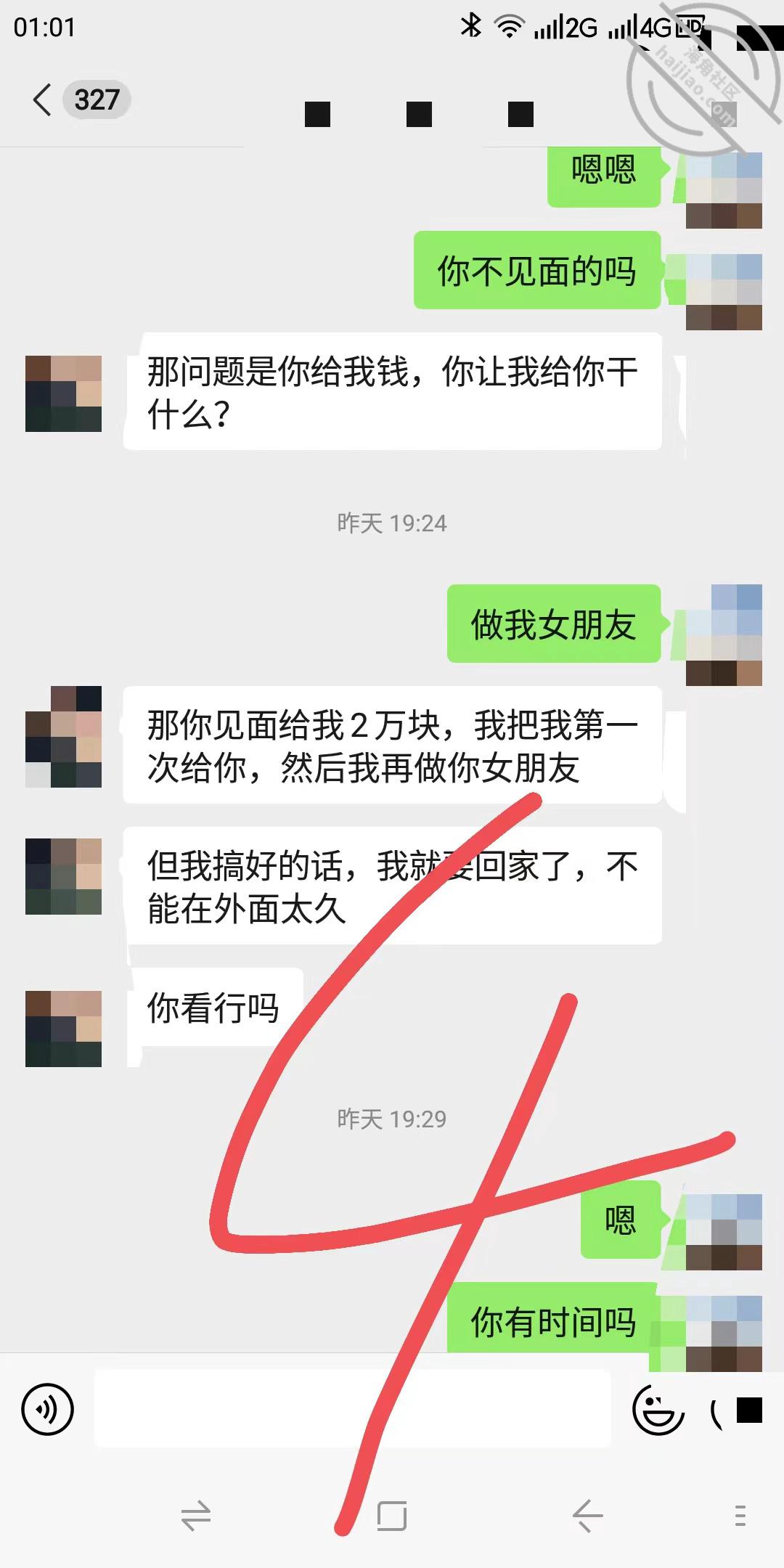Image resolution: width=784 pixels, height=1568 pixels.
Task: Tap the system home button
Action: [392, 1516]
